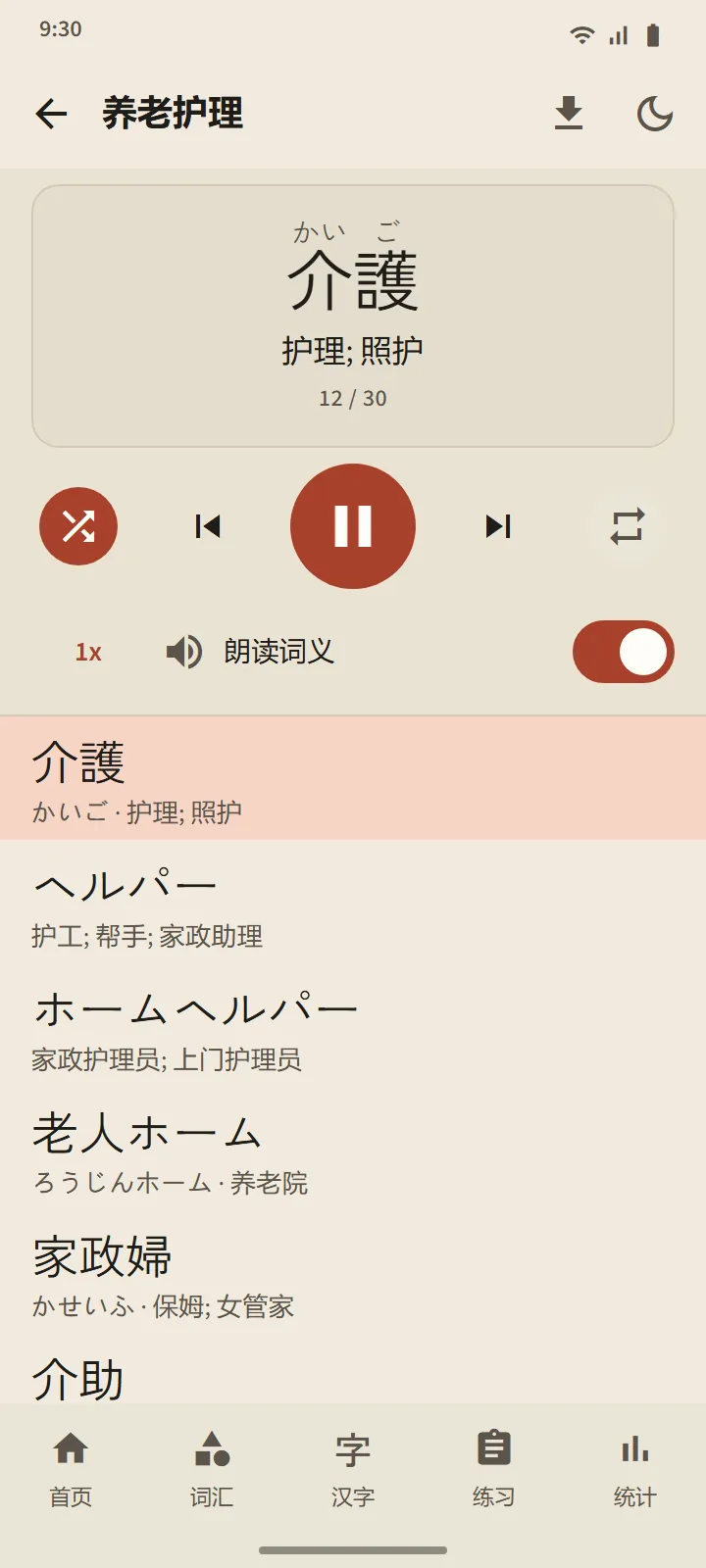Skip to the next word

(x=498, y=526)
